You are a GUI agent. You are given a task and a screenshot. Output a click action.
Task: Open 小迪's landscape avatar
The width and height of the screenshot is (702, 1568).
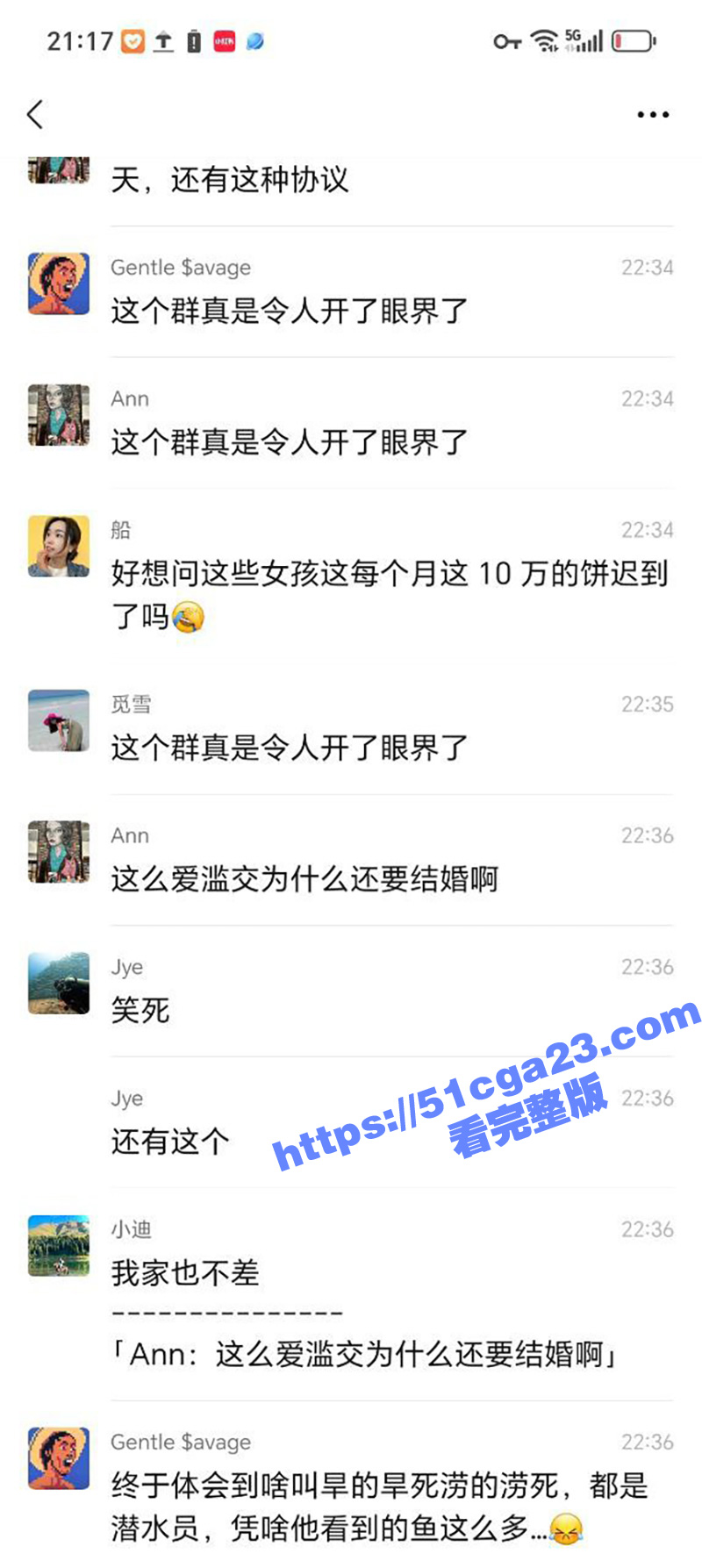click(58, 1244)
